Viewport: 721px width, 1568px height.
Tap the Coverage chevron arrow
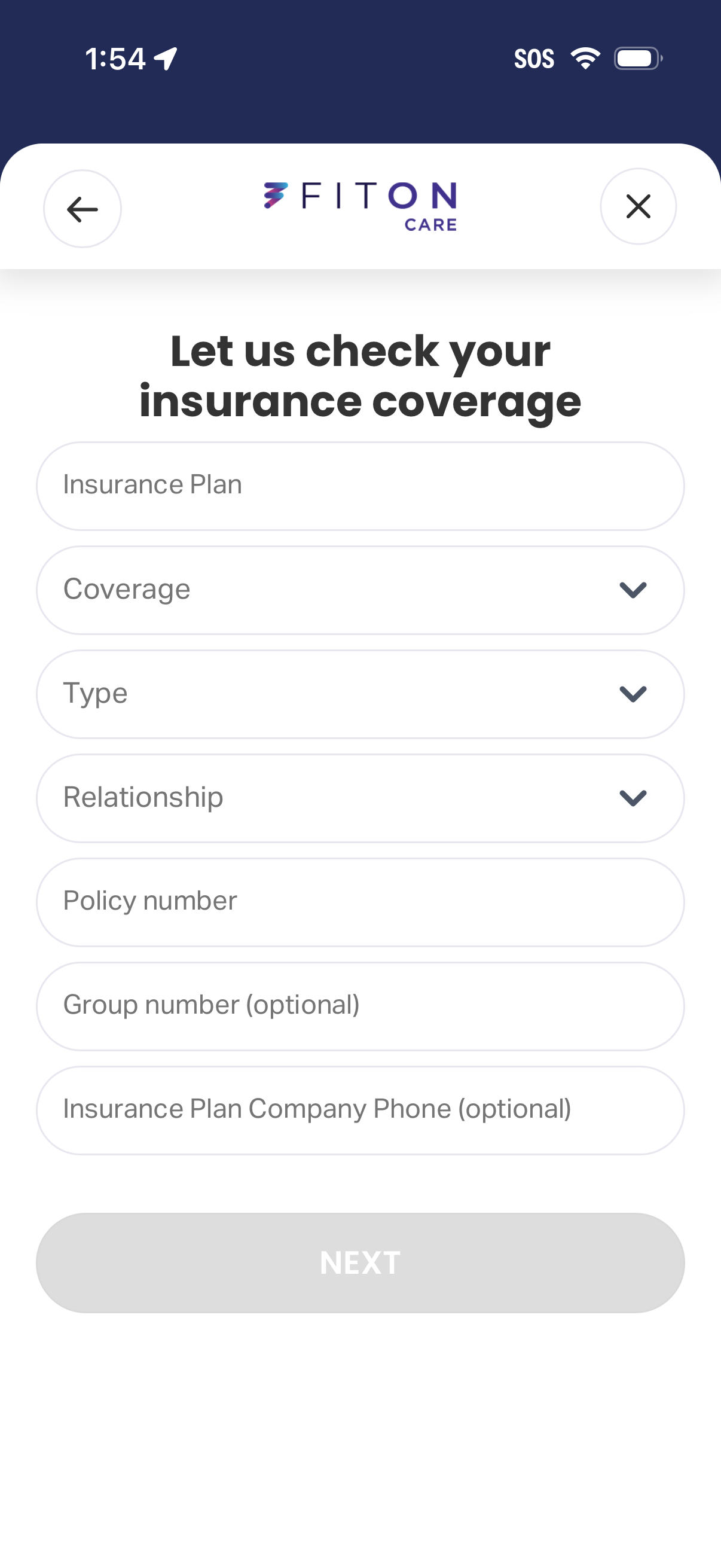tap(634, 588)
